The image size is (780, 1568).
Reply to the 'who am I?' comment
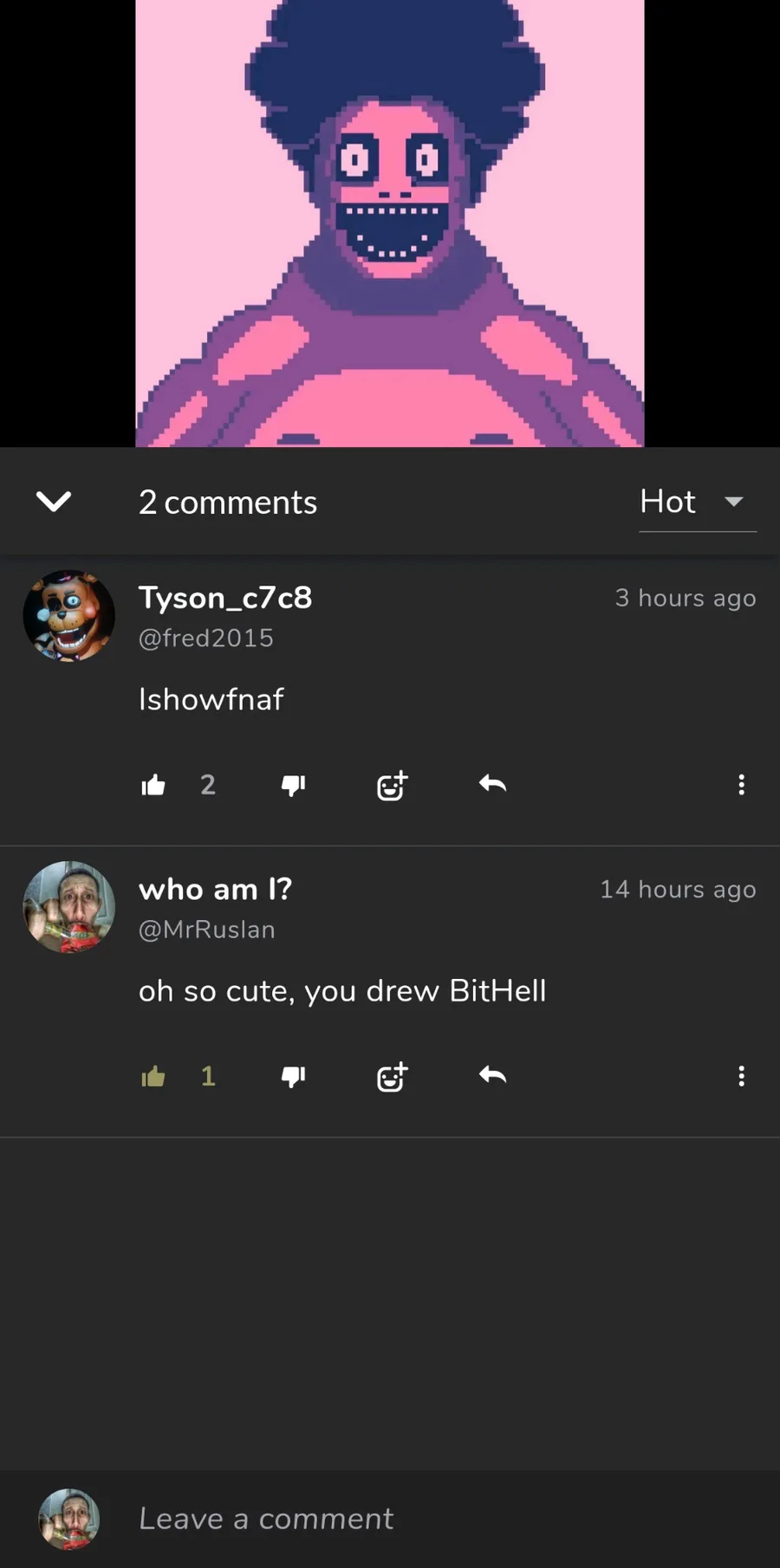(x=492, y=1075)
